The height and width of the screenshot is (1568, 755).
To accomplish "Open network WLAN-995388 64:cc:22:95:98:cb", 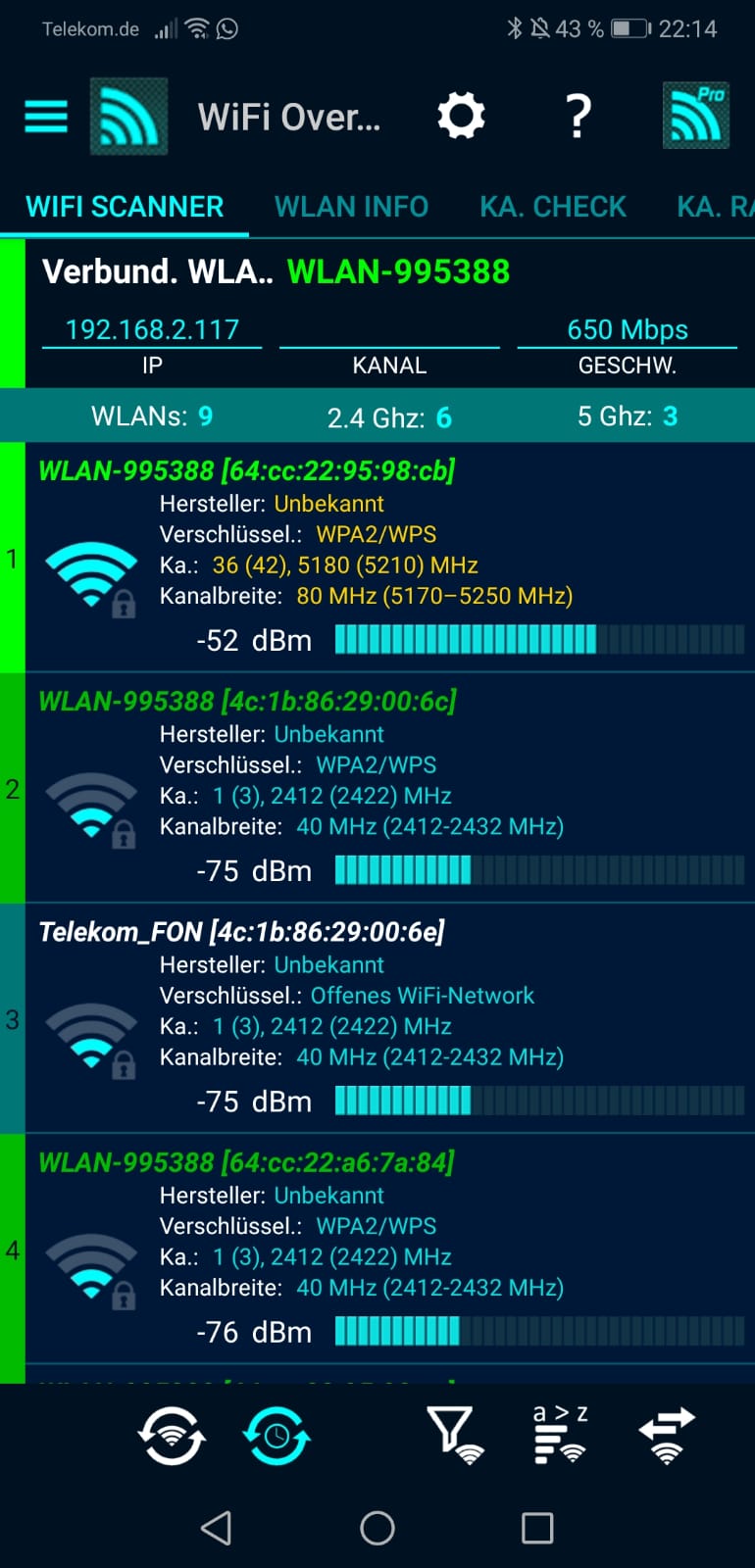I will point(389,558).
